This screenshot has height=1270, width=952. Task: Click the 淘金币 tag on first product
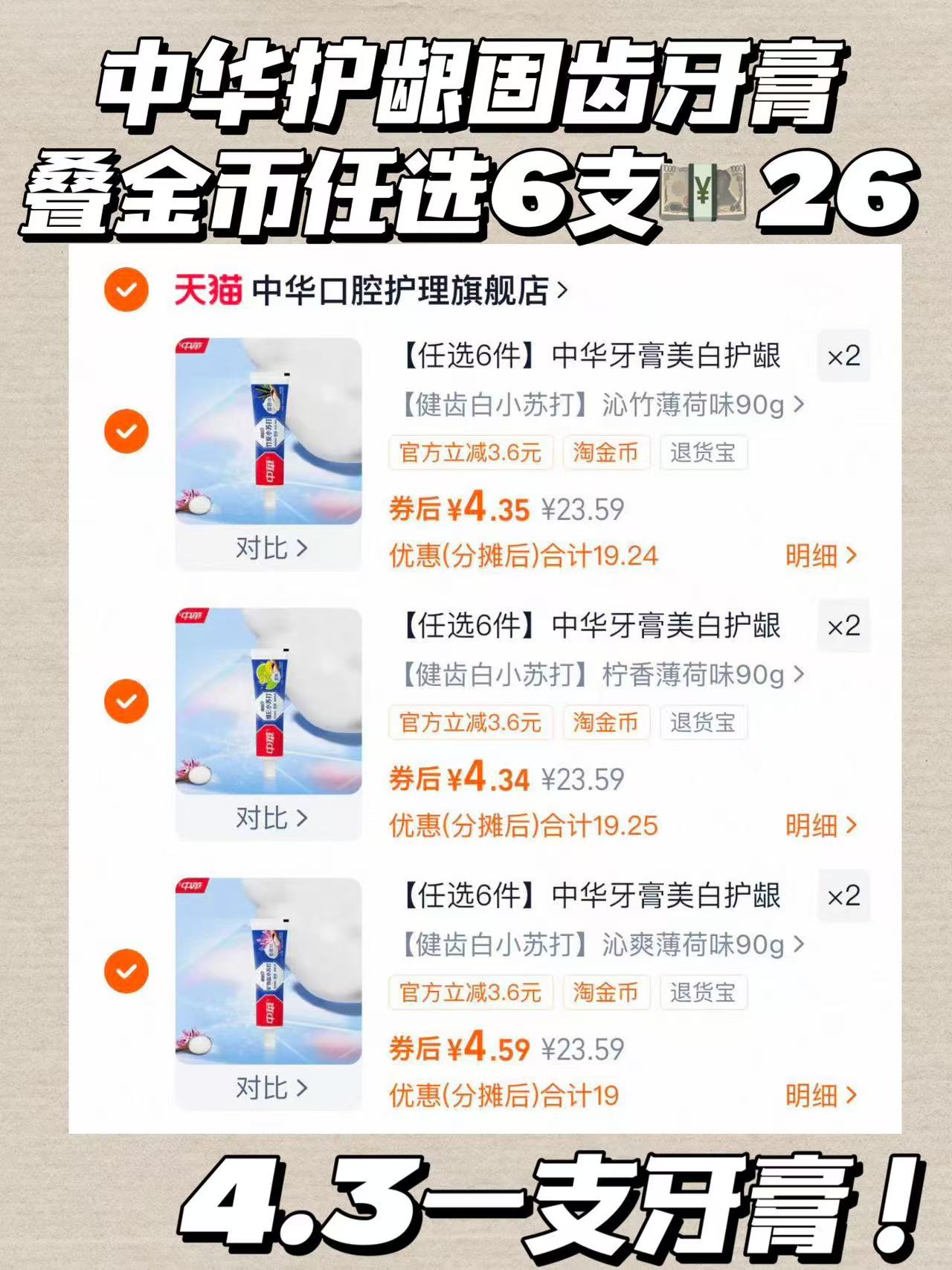point(607,453)
